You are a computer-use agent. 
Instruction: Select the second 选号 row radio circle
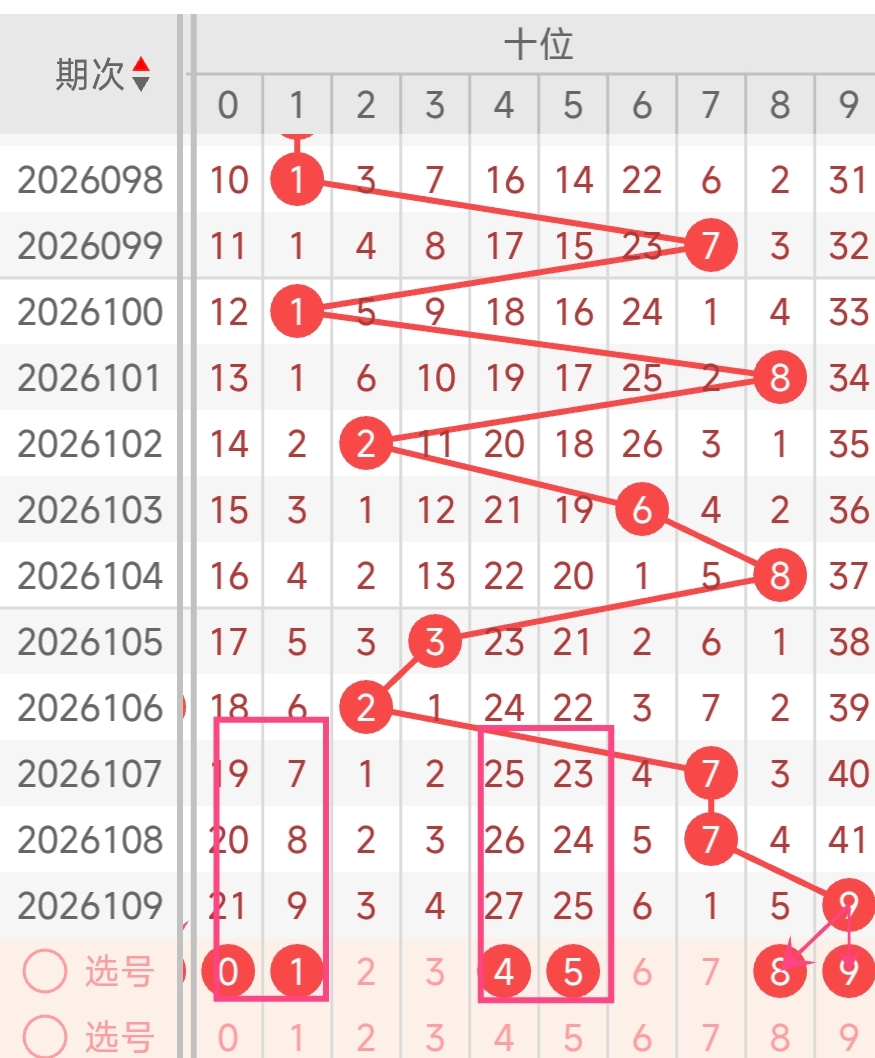tap(45, 1037)
